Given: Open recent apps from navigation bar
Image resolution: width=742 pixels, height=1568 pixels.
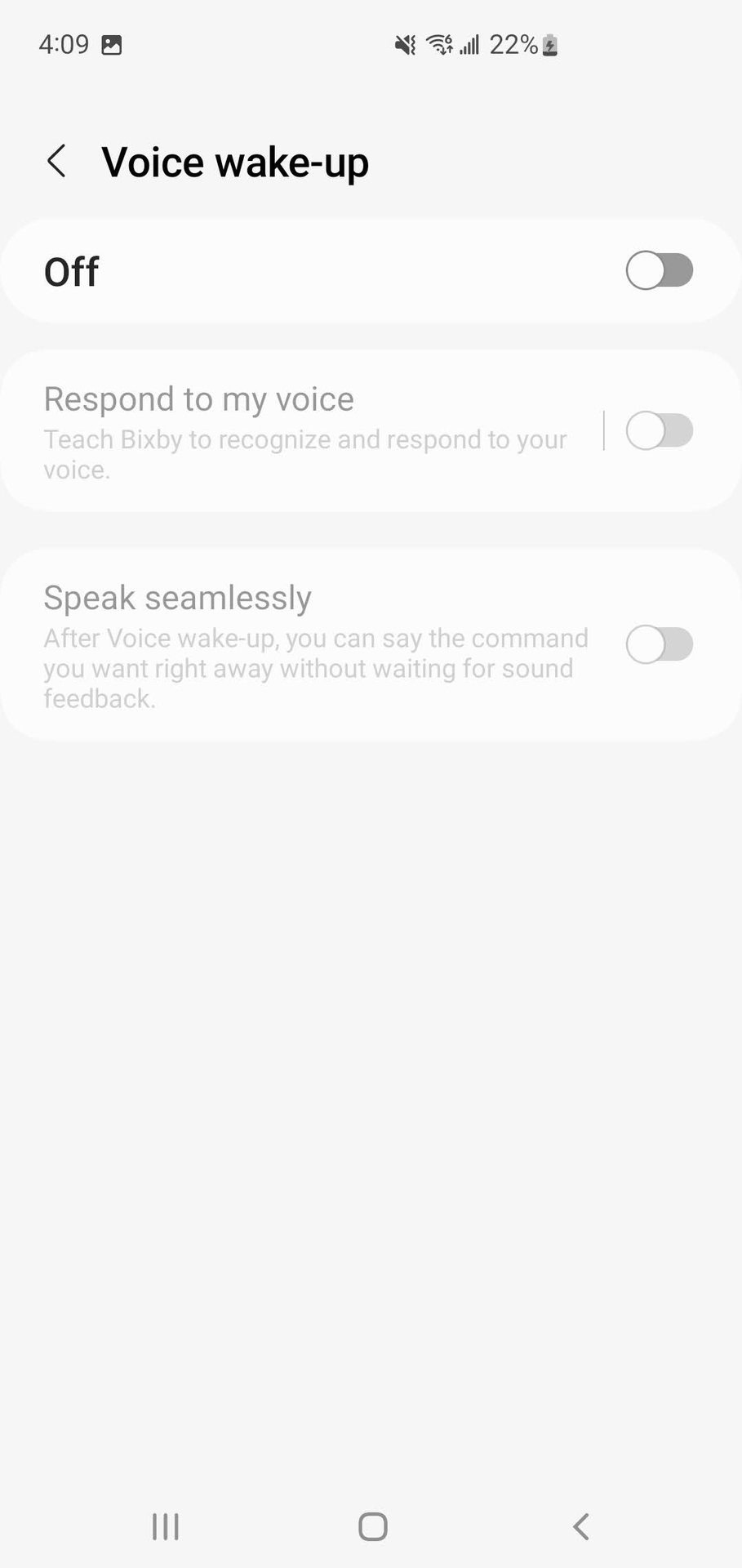Looking at the screenshot, I should [x=166, y=1526].
